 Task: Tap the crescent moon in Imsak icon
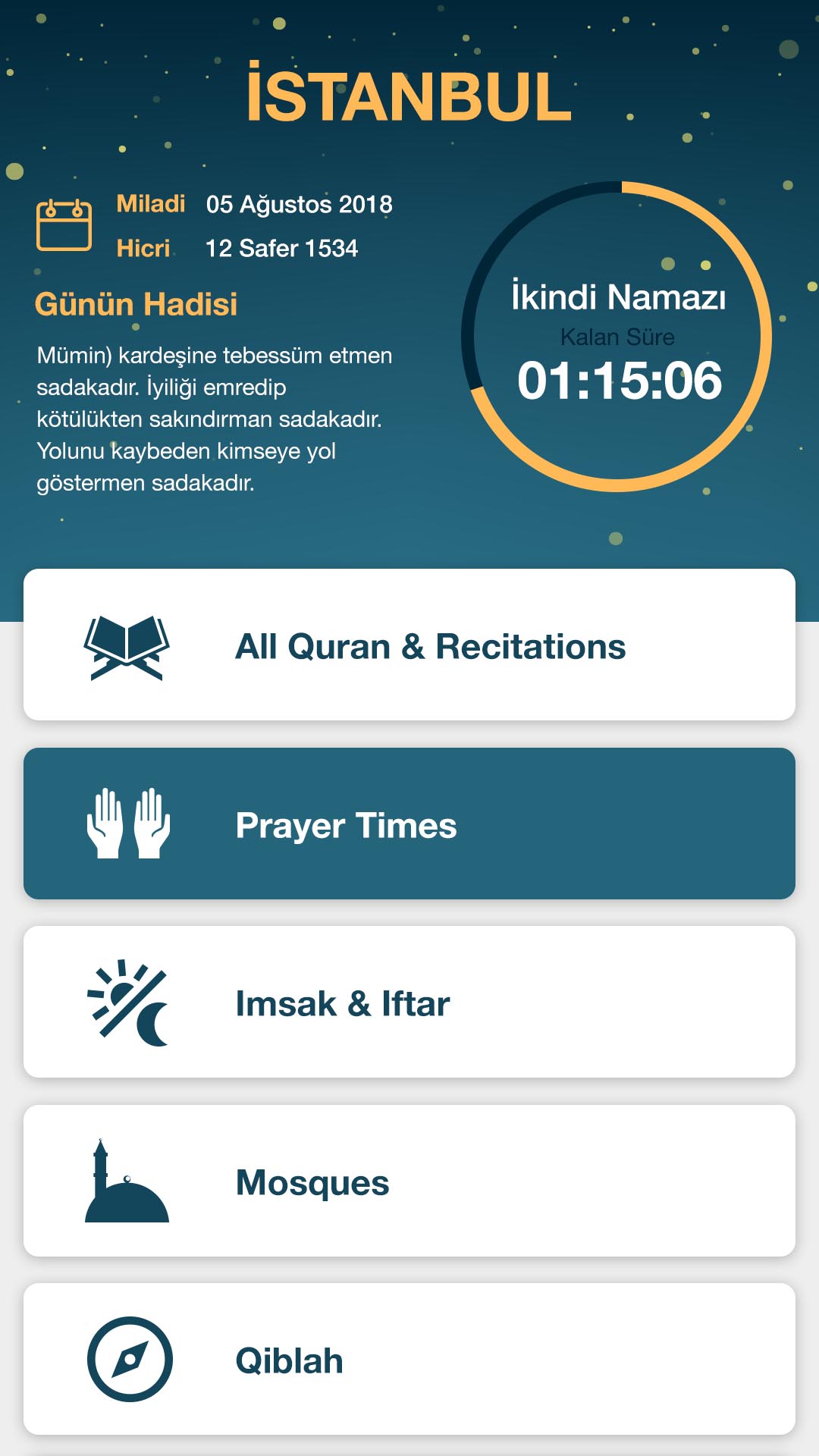tap(152, 1024)
